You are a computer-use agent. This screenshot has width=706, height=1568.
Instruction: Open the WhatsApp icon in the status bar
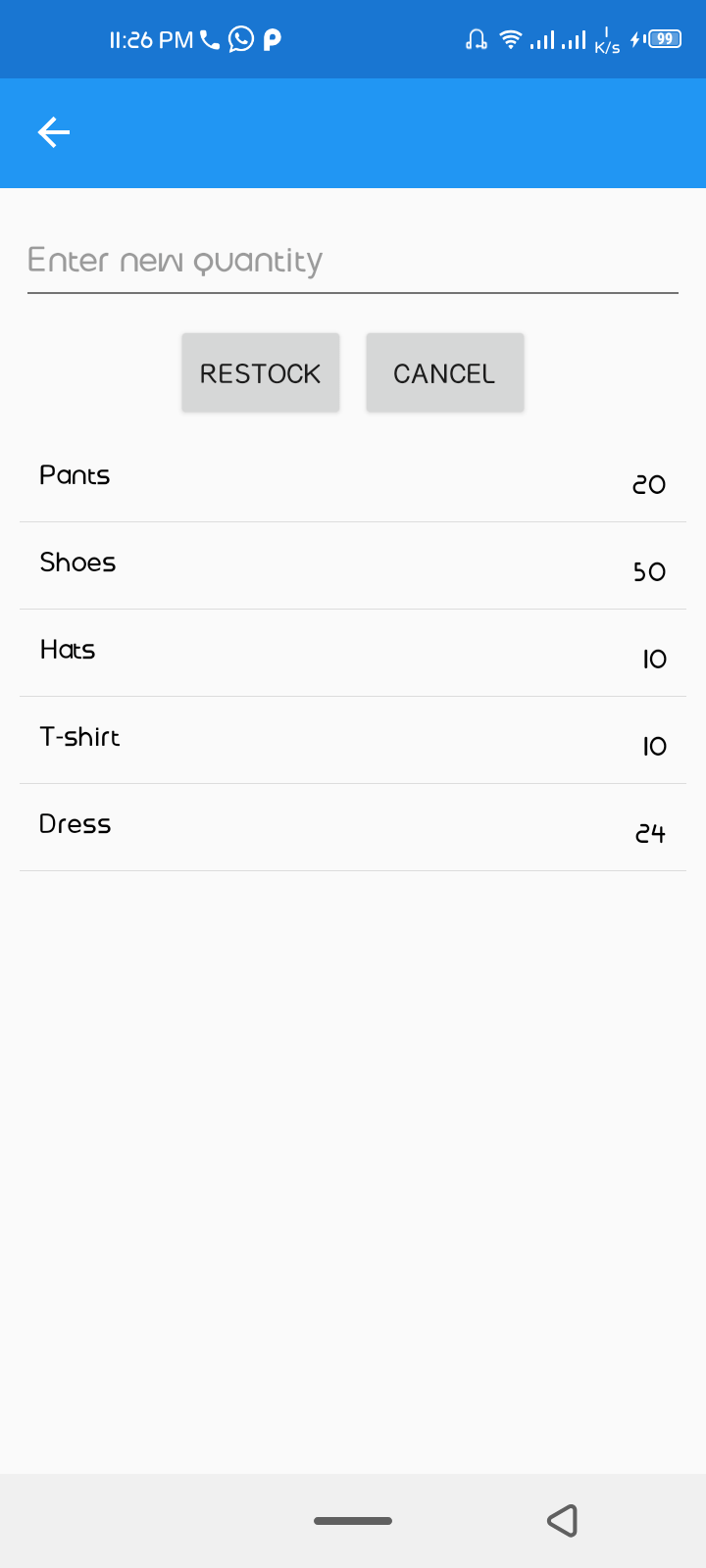[238, 39]
